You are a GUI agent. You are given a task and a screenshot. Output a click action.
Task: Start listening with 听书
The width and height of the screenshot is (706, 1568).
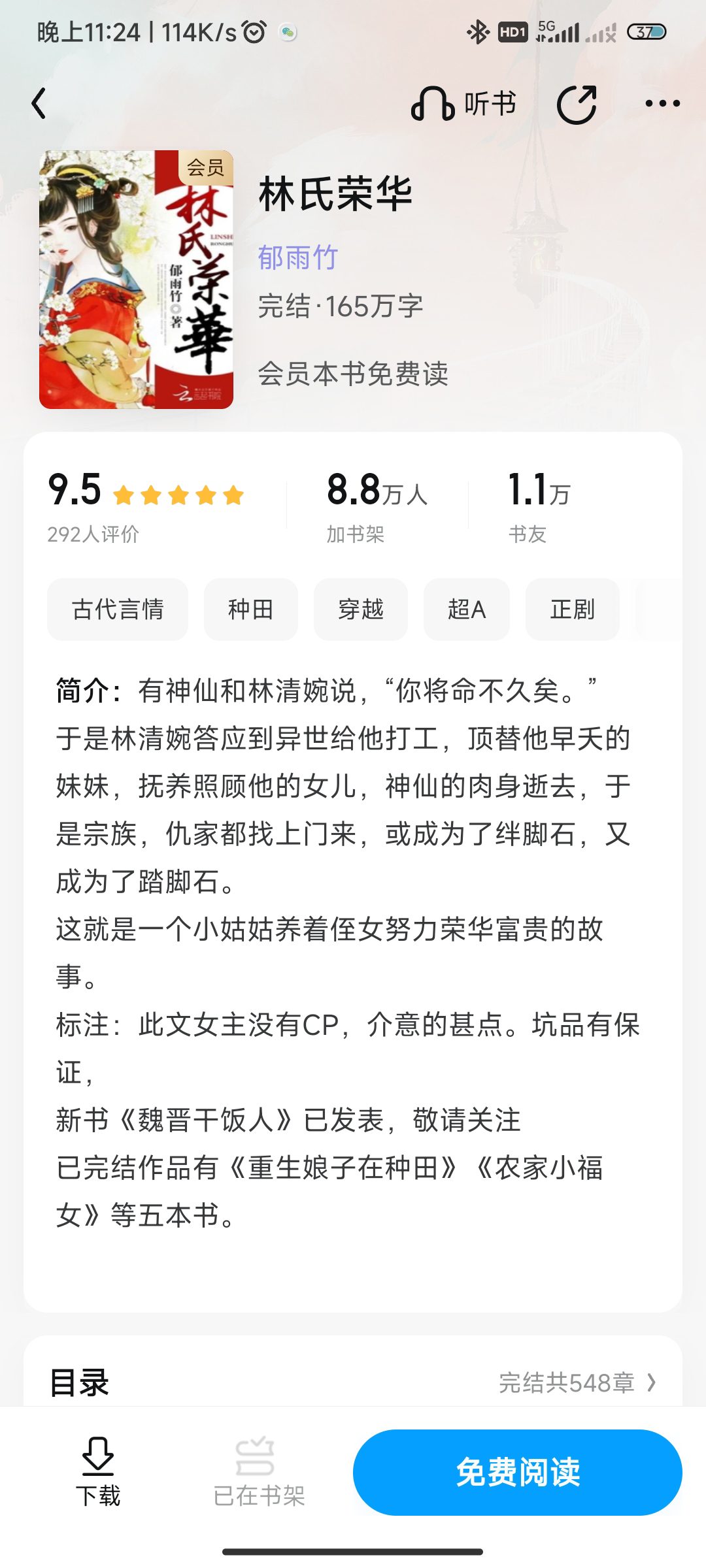463,103
